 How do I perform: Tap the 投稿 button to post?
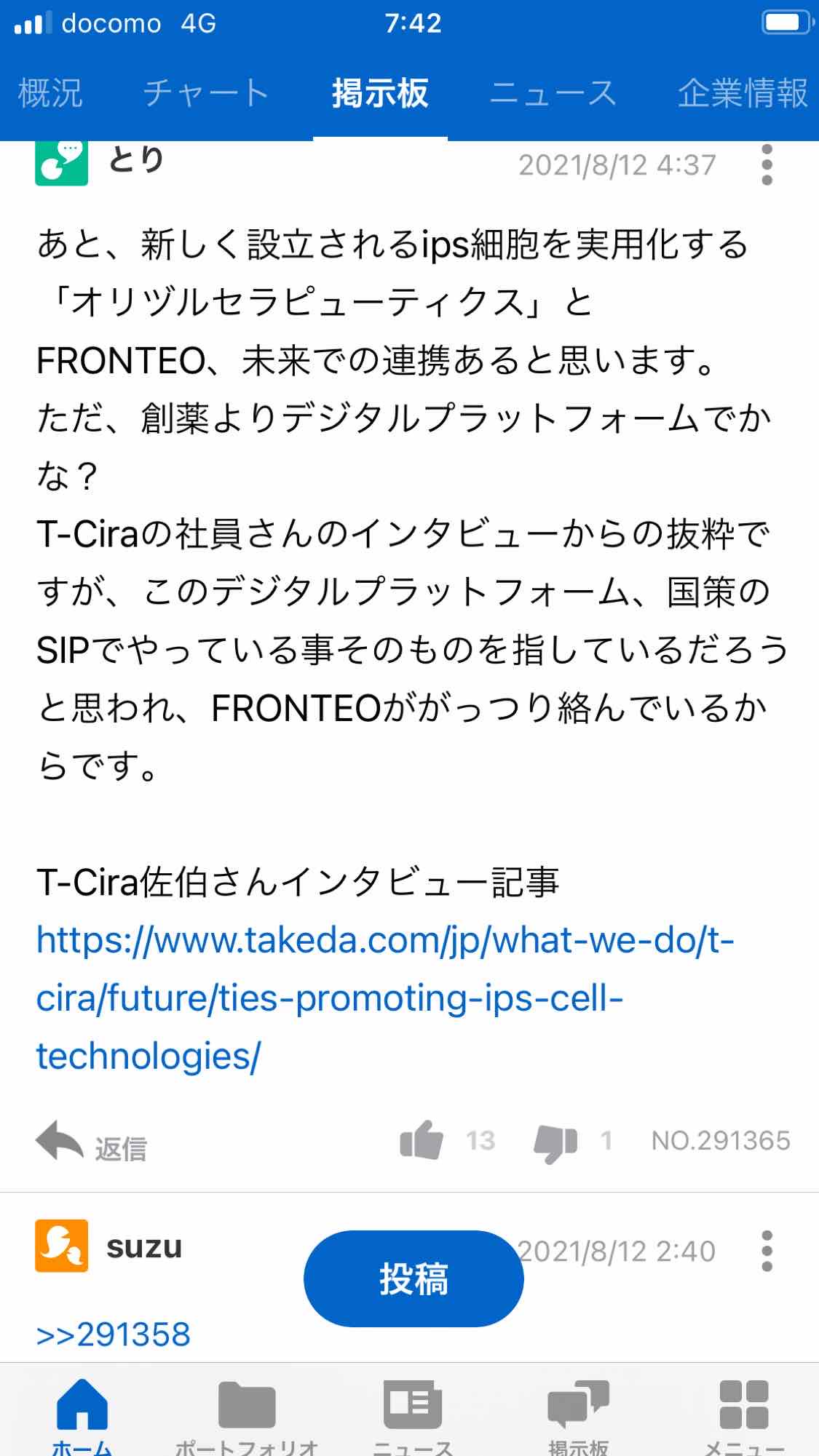pos(413,1278)
